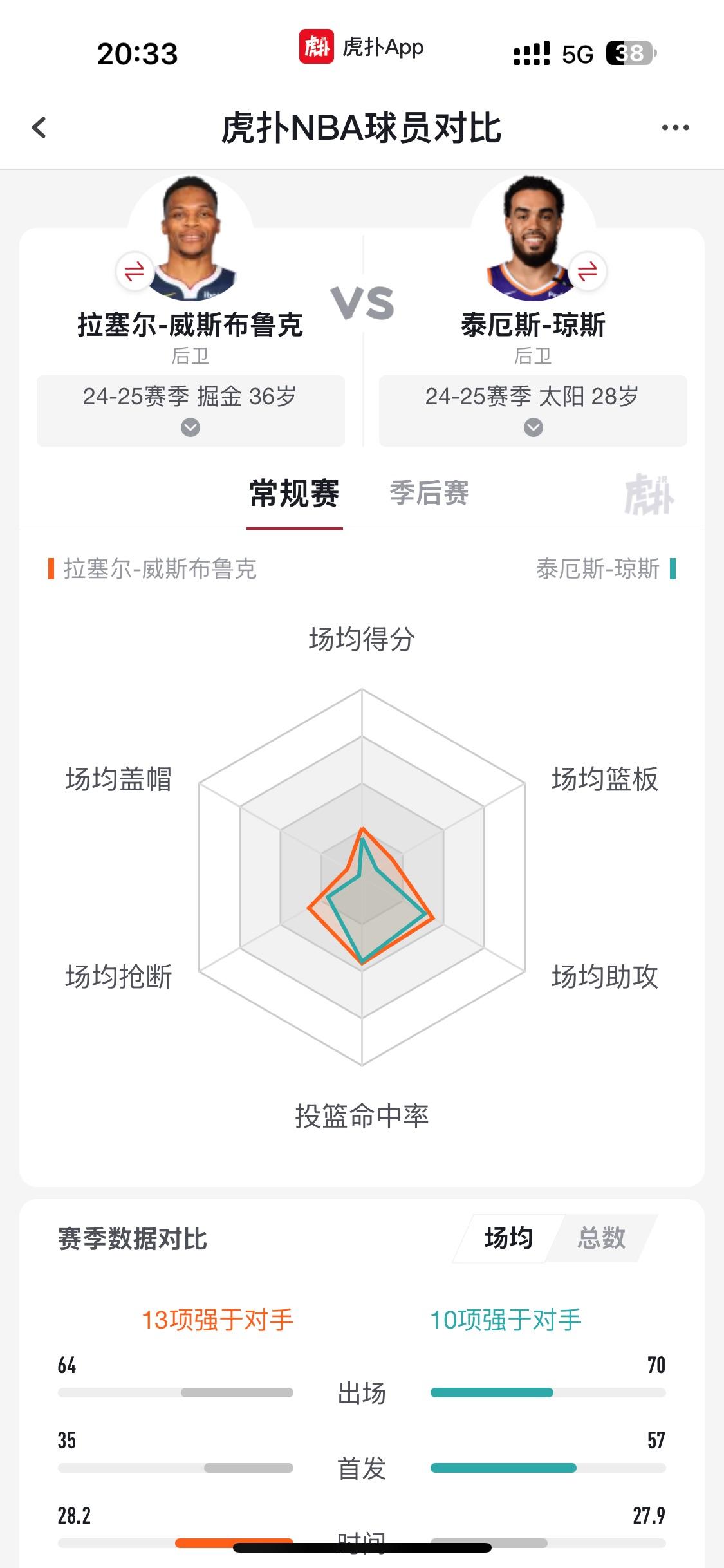Select the 场均 stats toggle
This screenshot has width=724, height=1568.
pos(508,1238)
